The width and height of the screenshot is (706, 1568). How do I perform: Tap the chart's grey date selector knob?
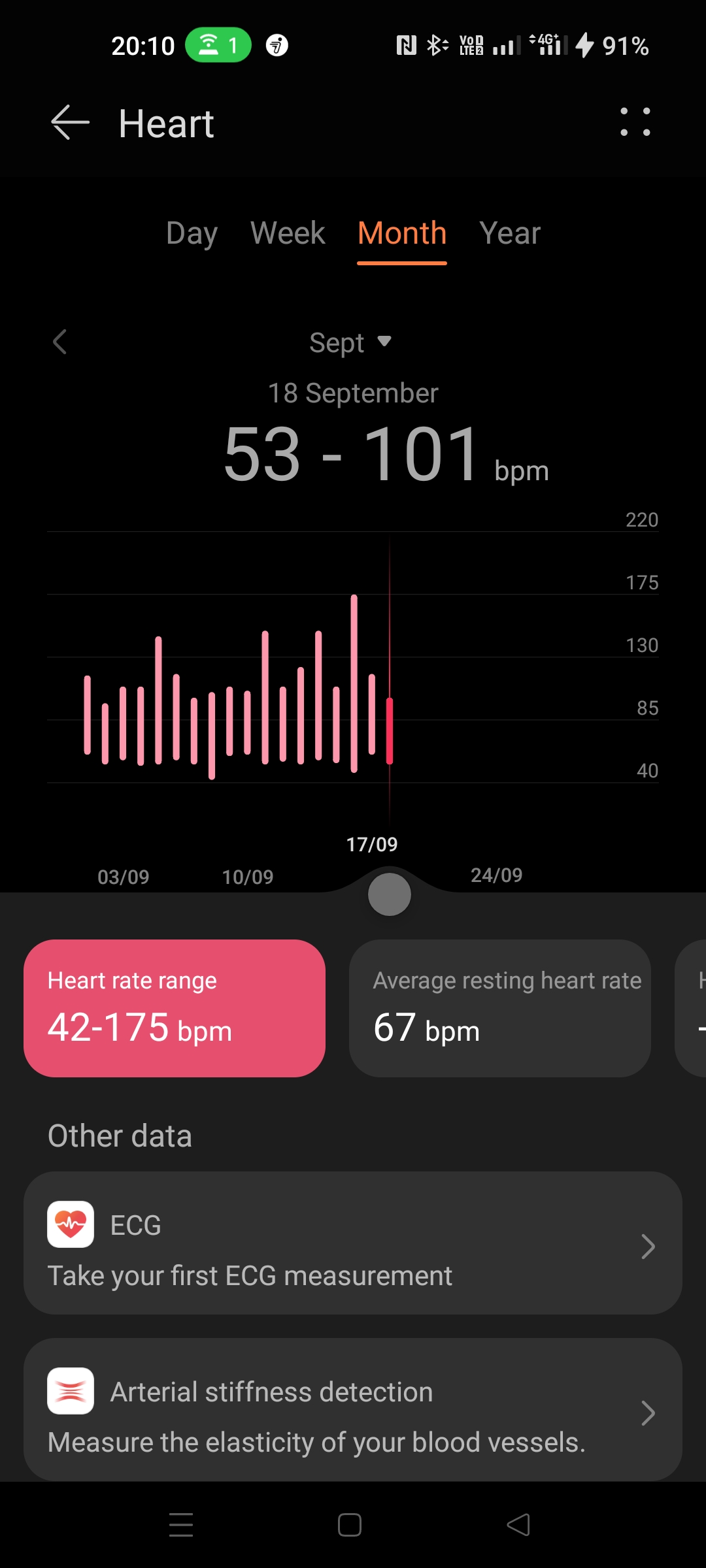click(390, 894)
